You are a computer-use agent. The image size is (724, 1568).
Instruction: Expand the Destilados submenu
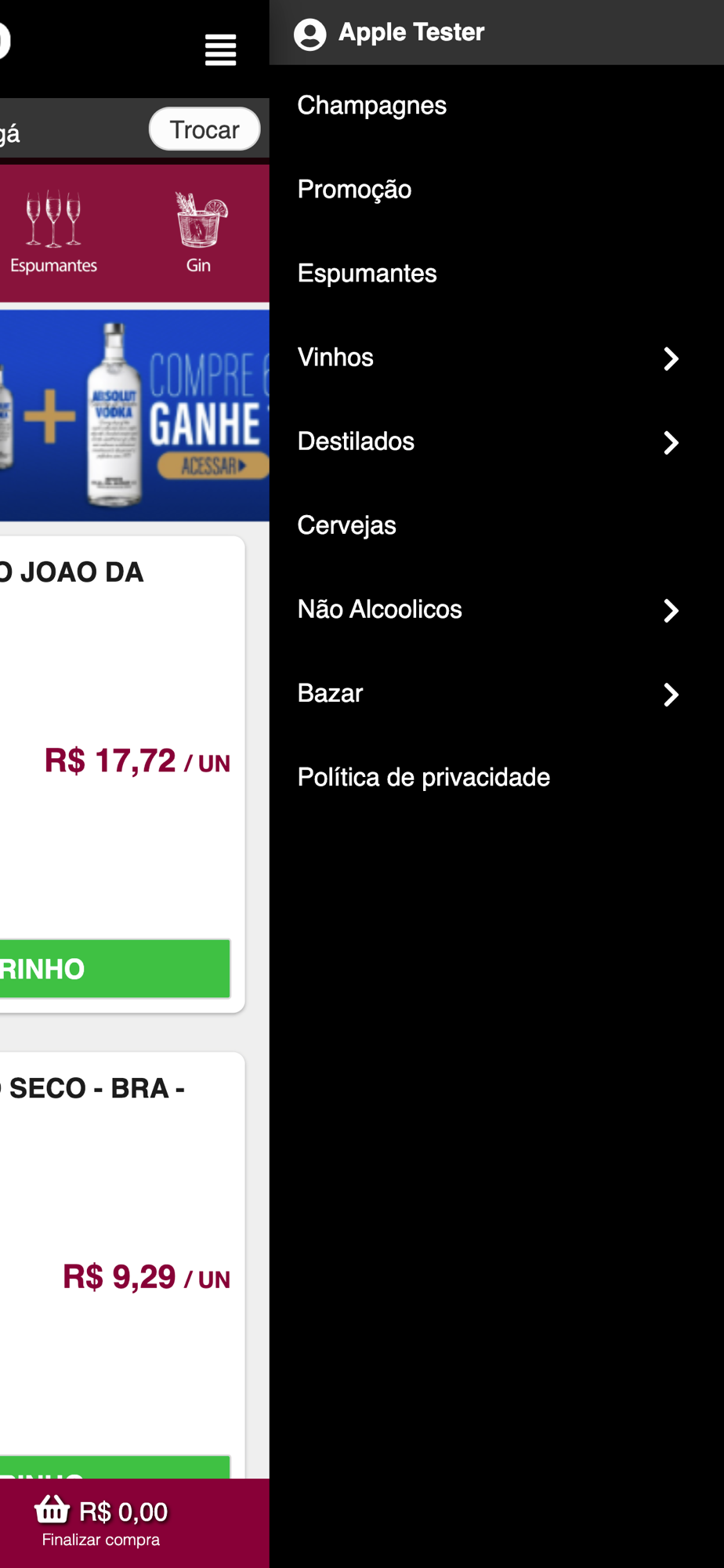[497, 441]
